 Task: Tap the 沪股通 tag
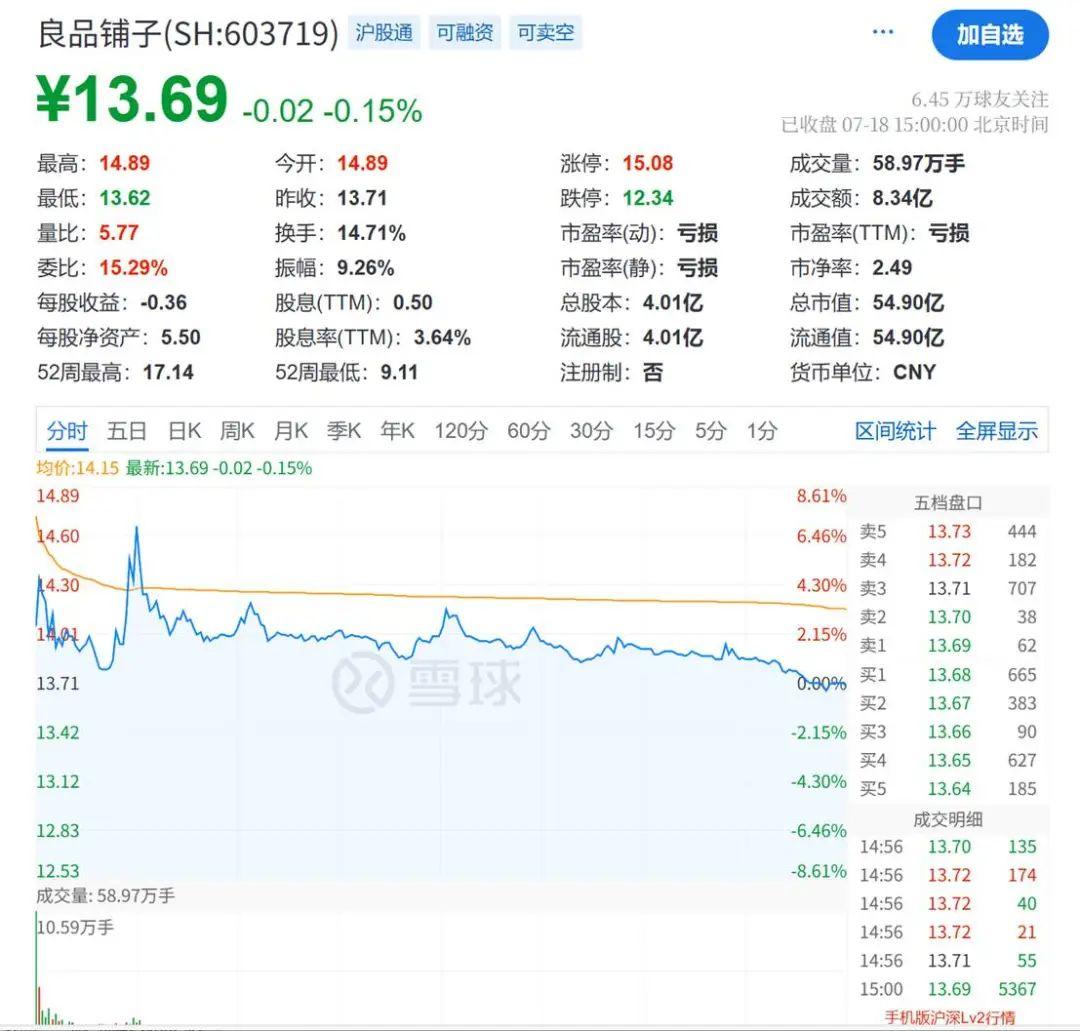click(384, 33)
